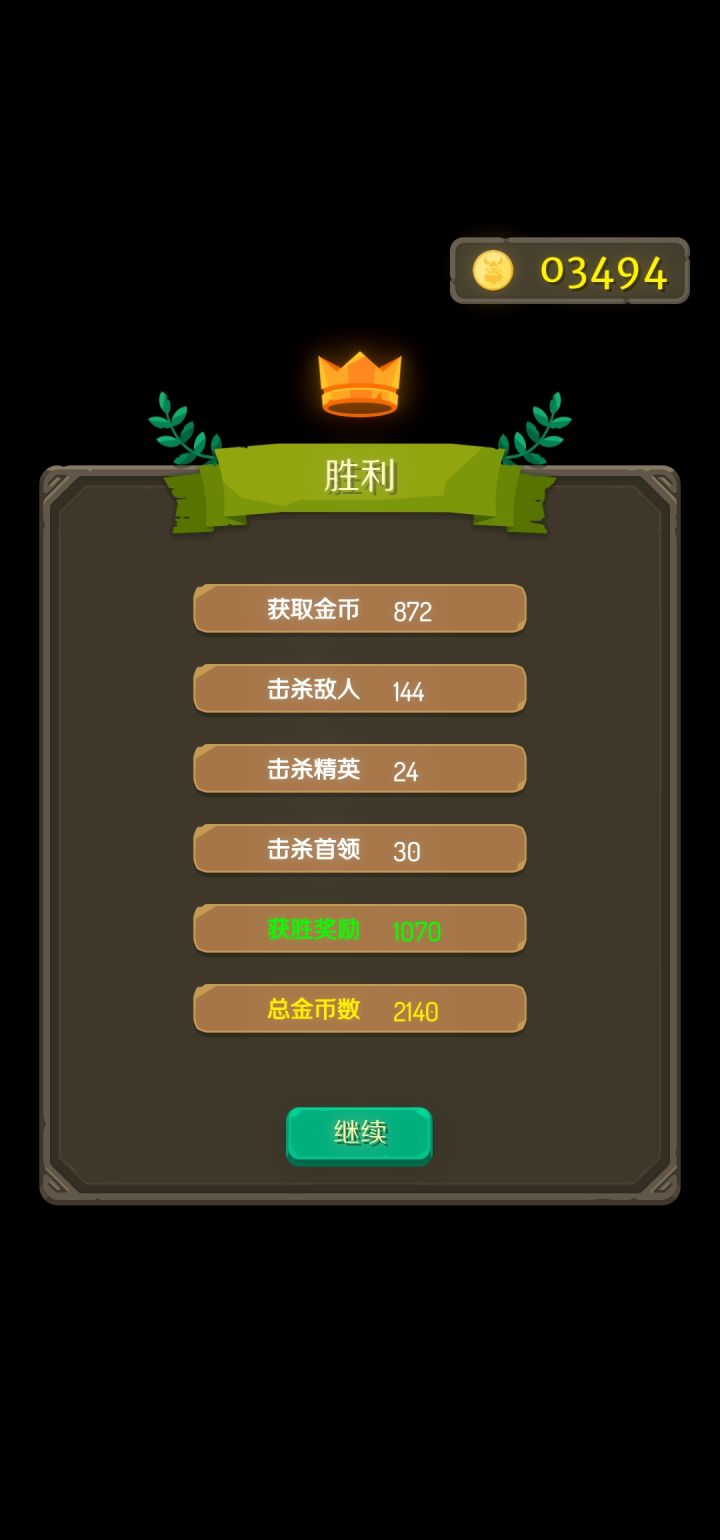Screen dimensions: 720x1540
Task: Click the value 24 next to 击杀精英
Action: point(405,770)
